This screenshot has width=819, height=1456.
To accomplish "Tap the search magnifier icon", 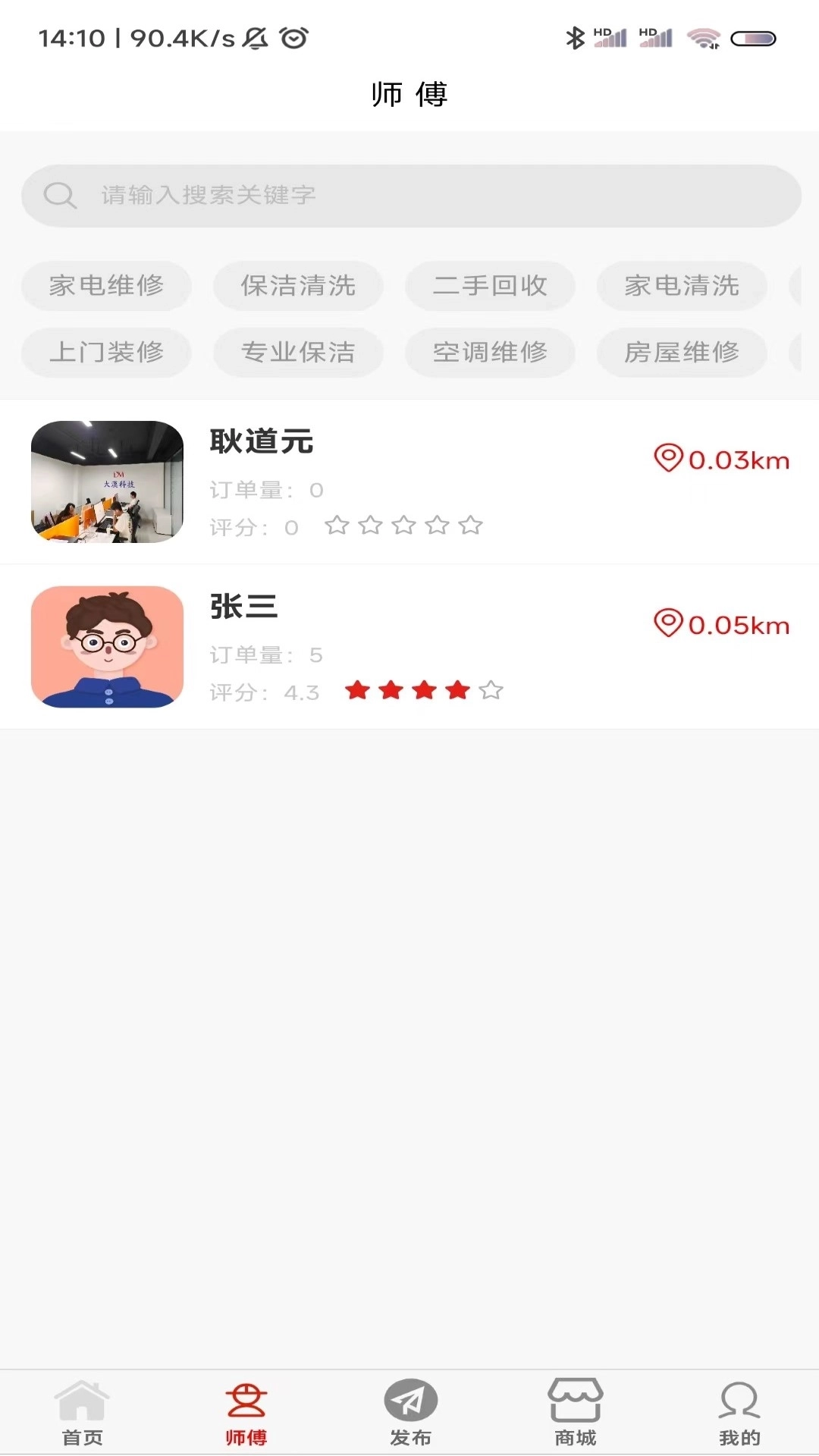I will tap(61, 195).
